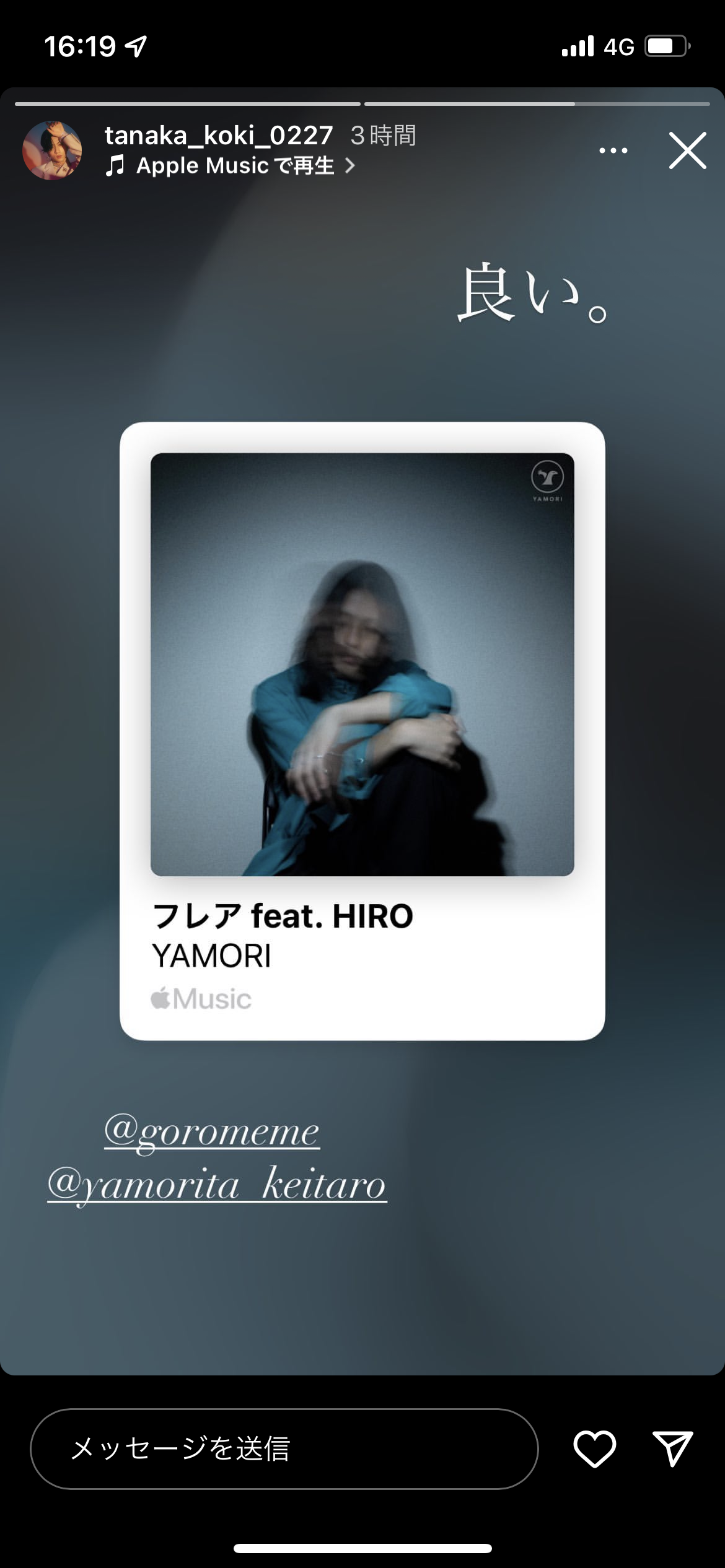Visit the @goromeme mention
Viewport: 725px width, 1568px height.
212,1133
